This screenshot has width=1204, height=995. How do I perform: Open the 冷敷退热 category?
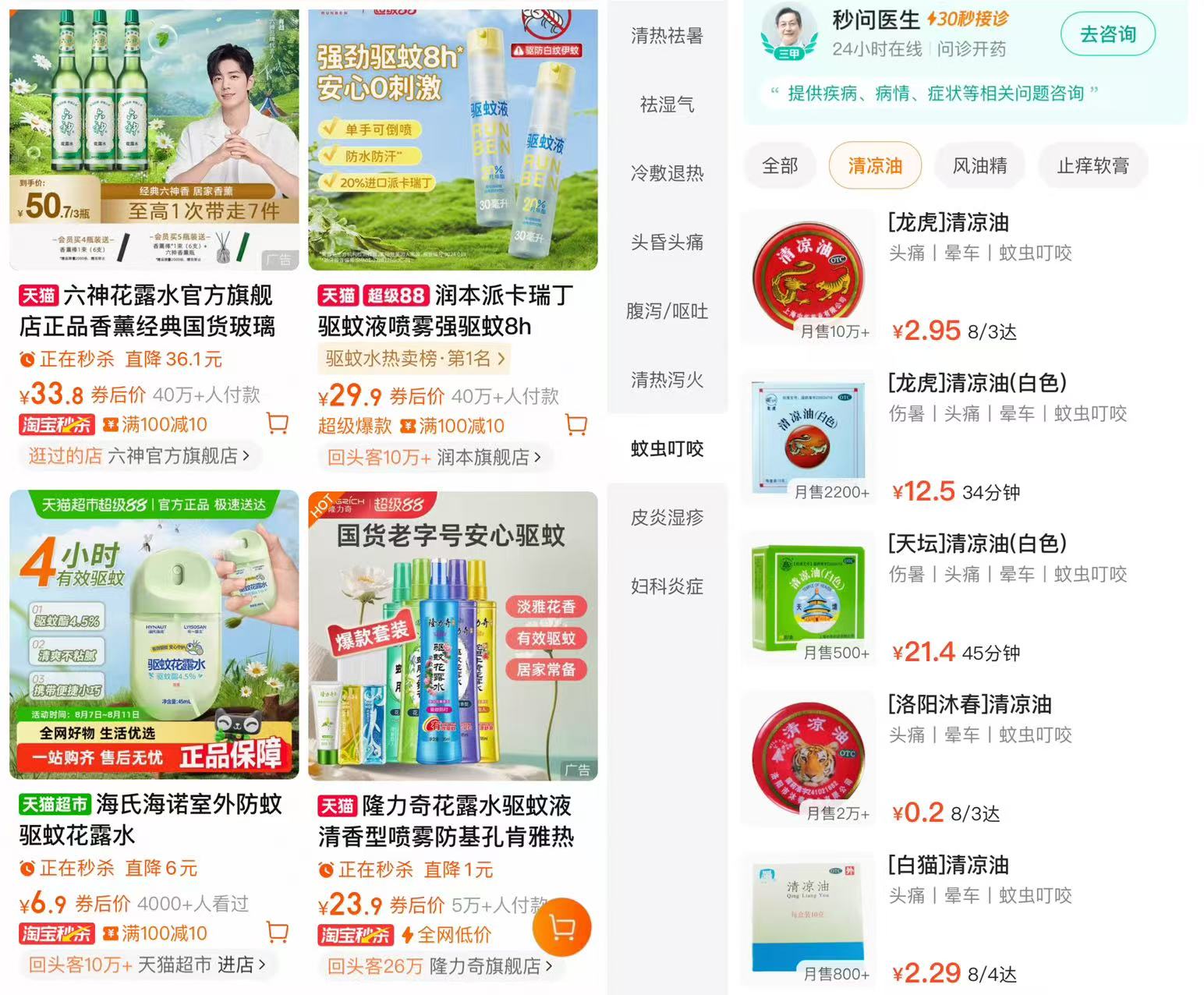pyautogui.click(x=667, y=173)
